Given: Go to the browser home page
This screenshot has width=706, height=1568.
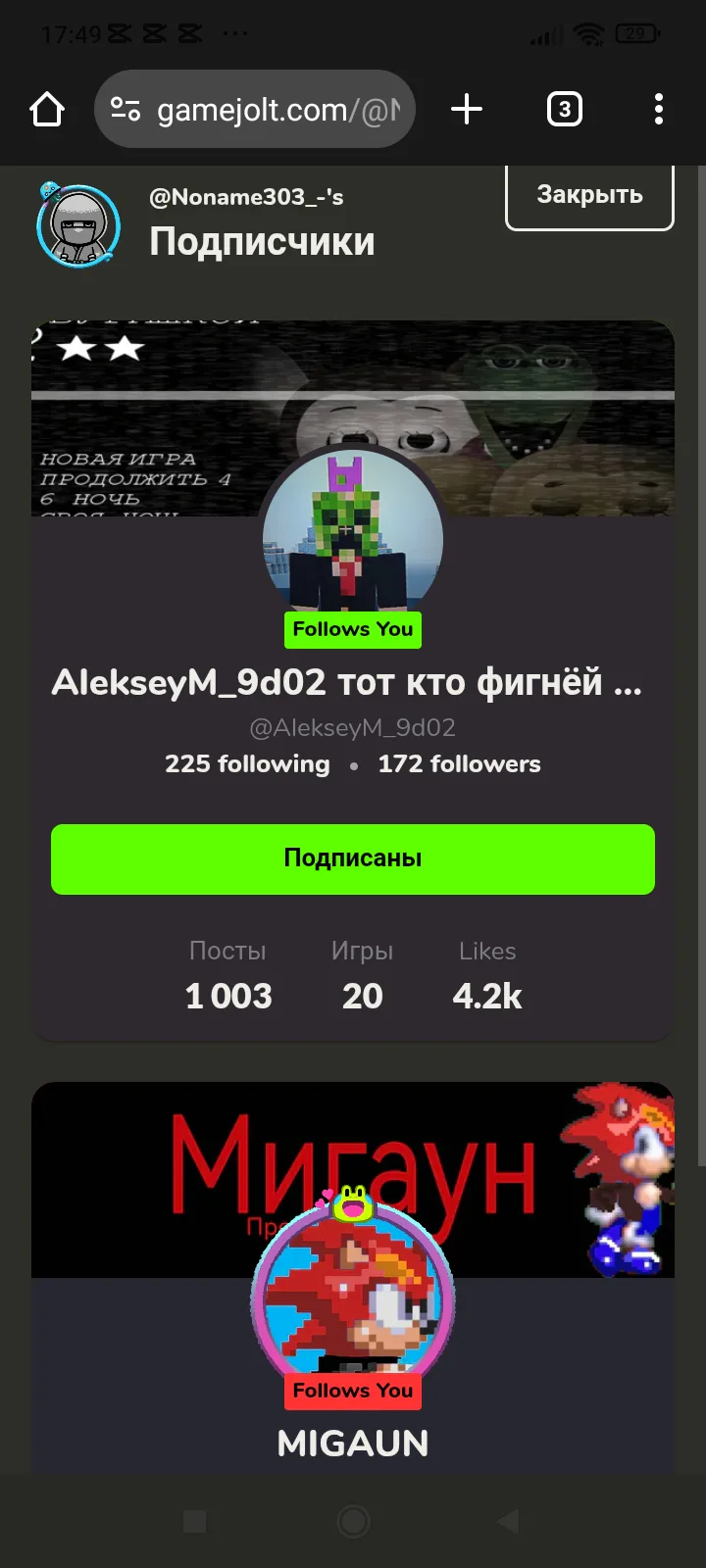Looking at the screenshot, I should point(47,109).
